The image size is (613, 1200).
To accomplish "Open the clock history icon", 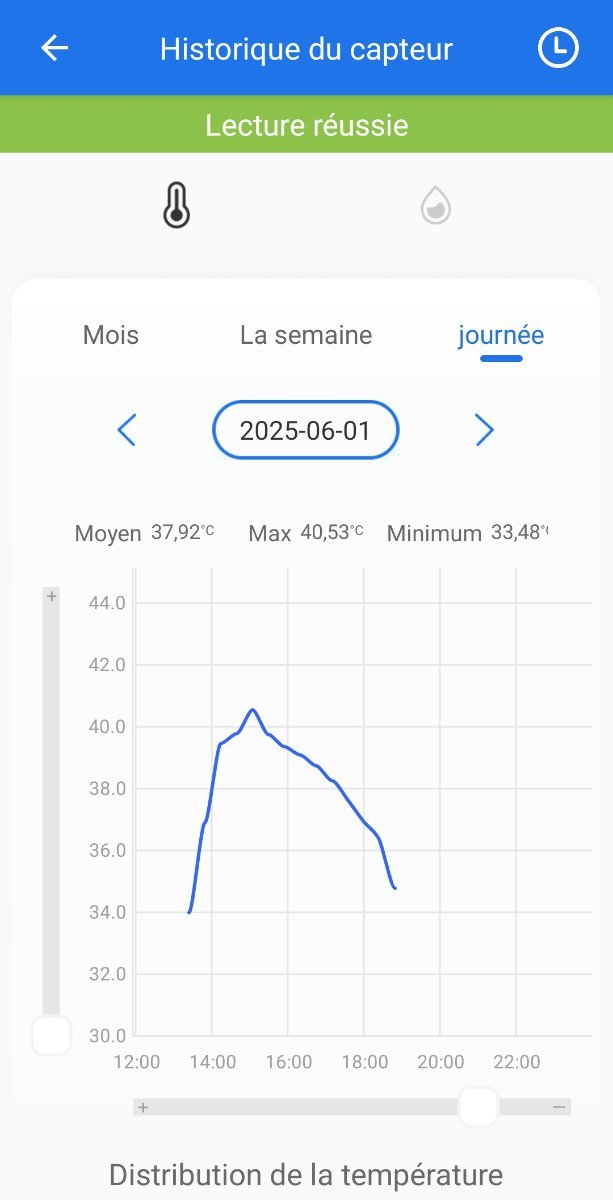I will 558,48.
